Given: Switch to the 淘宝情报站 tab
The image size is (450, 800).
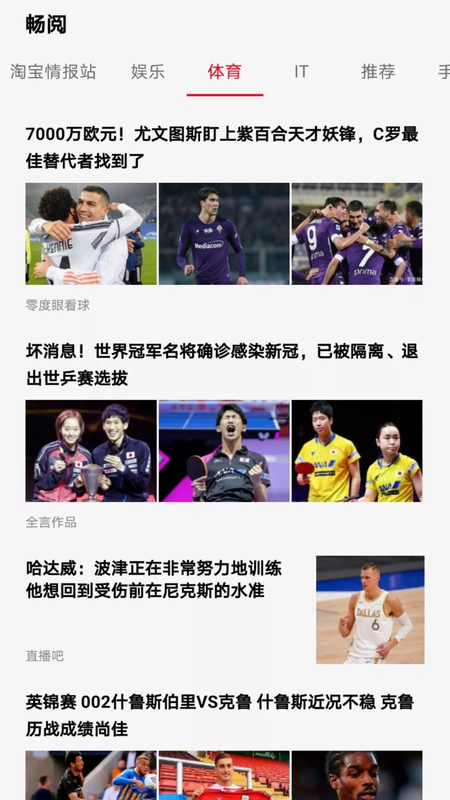Looking at the screenshot, I should 53,71.
